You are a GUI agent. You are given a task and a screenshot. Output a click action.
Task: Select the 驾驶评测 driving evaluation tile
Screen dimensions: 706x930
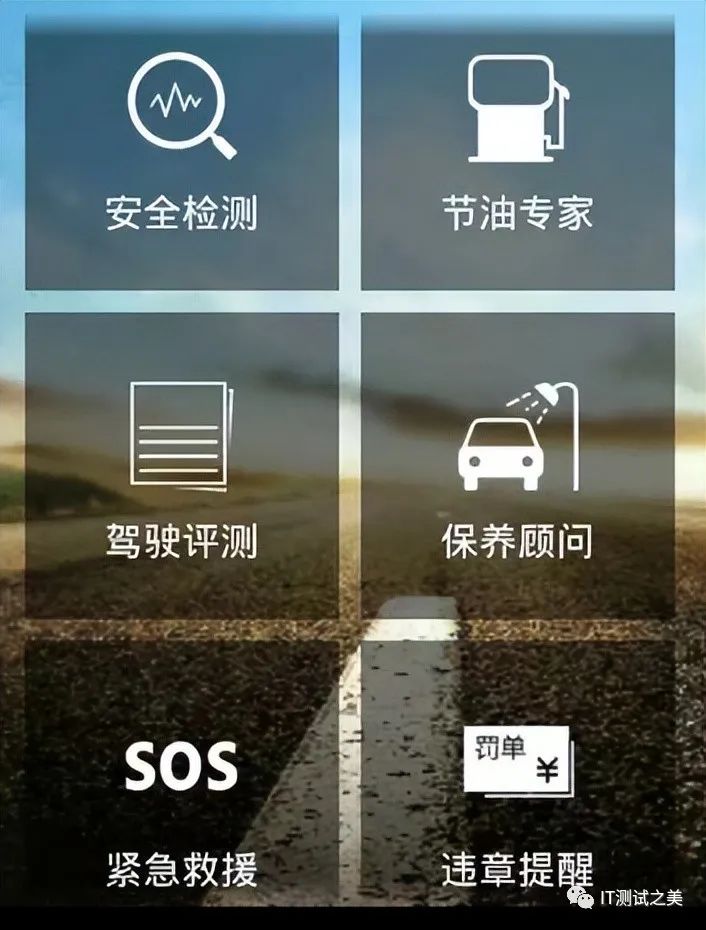(x=182, y=465)
